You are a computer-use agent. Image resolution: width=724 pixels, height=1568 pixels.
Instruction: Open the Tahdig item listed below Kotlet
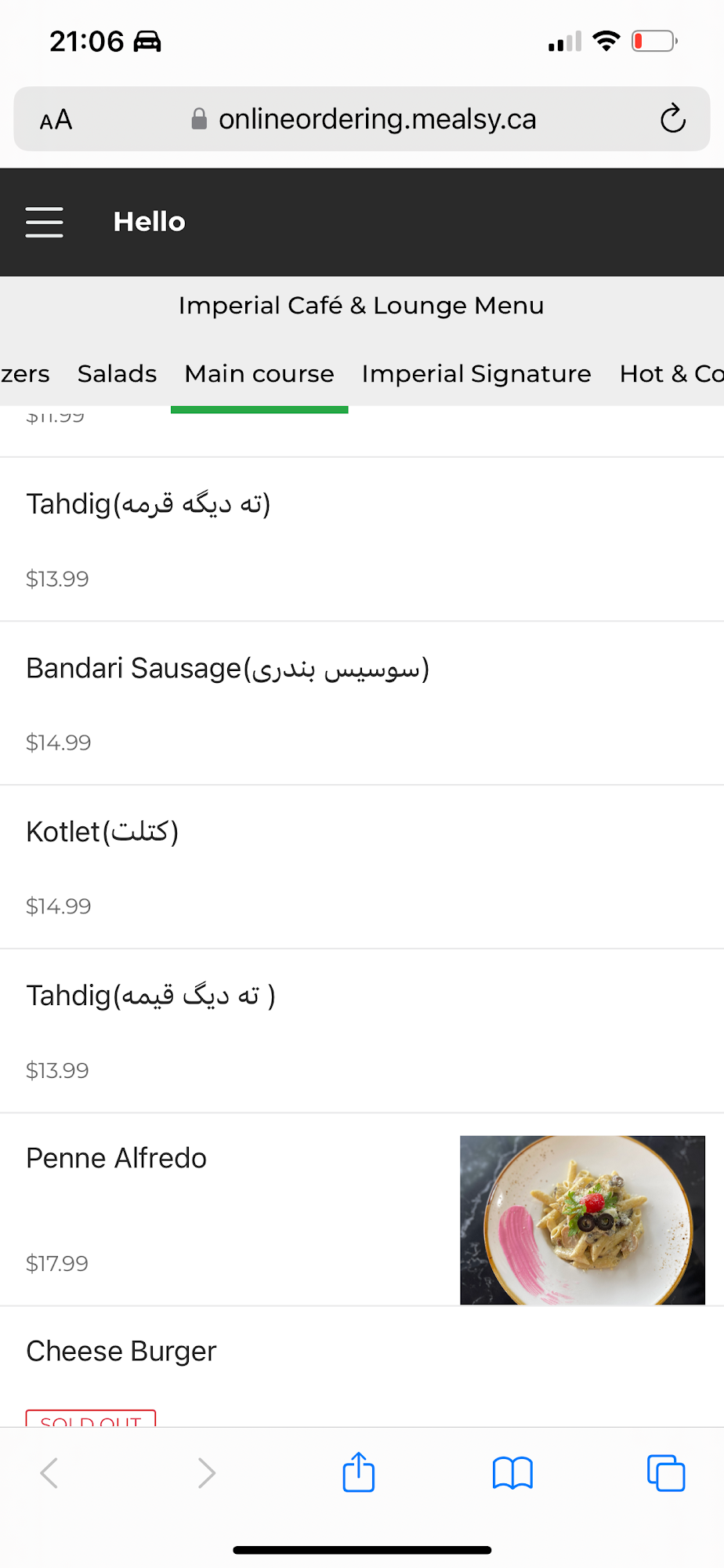click(150, 996)
